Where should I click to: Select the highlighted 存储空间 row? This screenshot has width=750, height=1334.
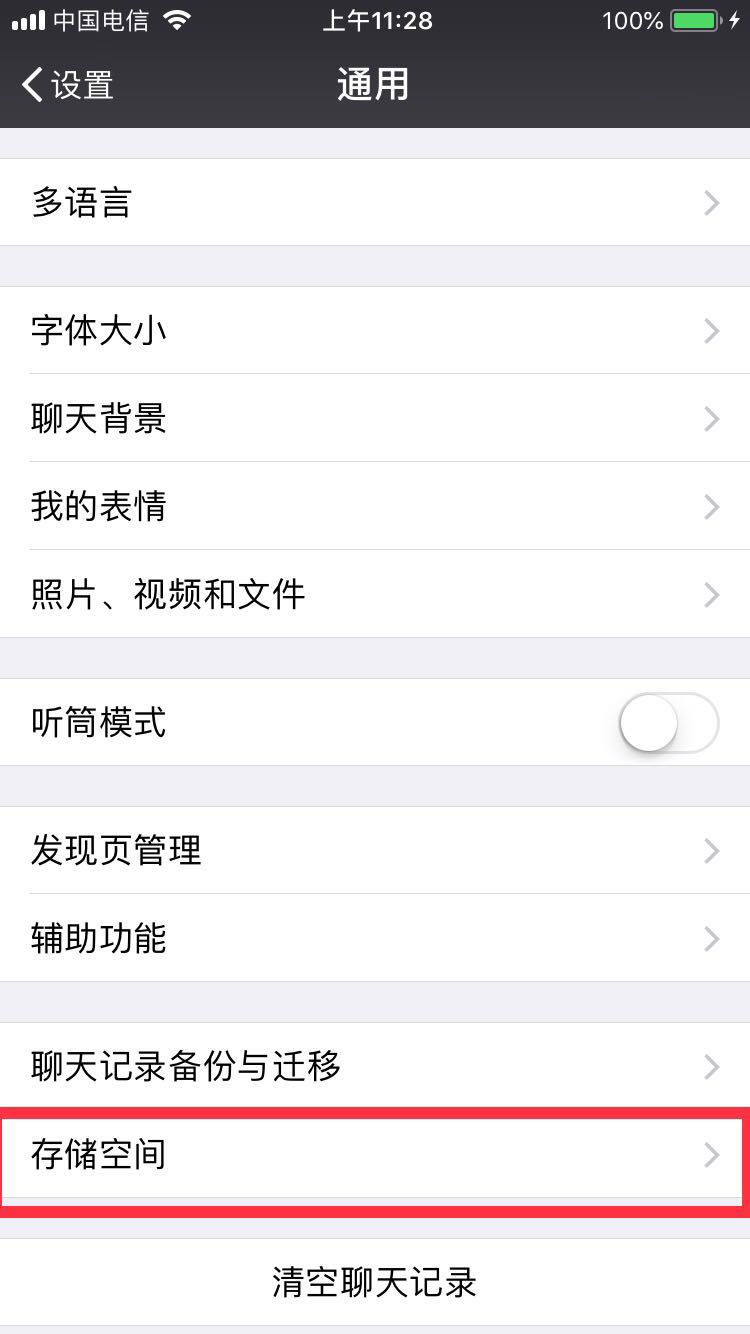(375, 1155)
